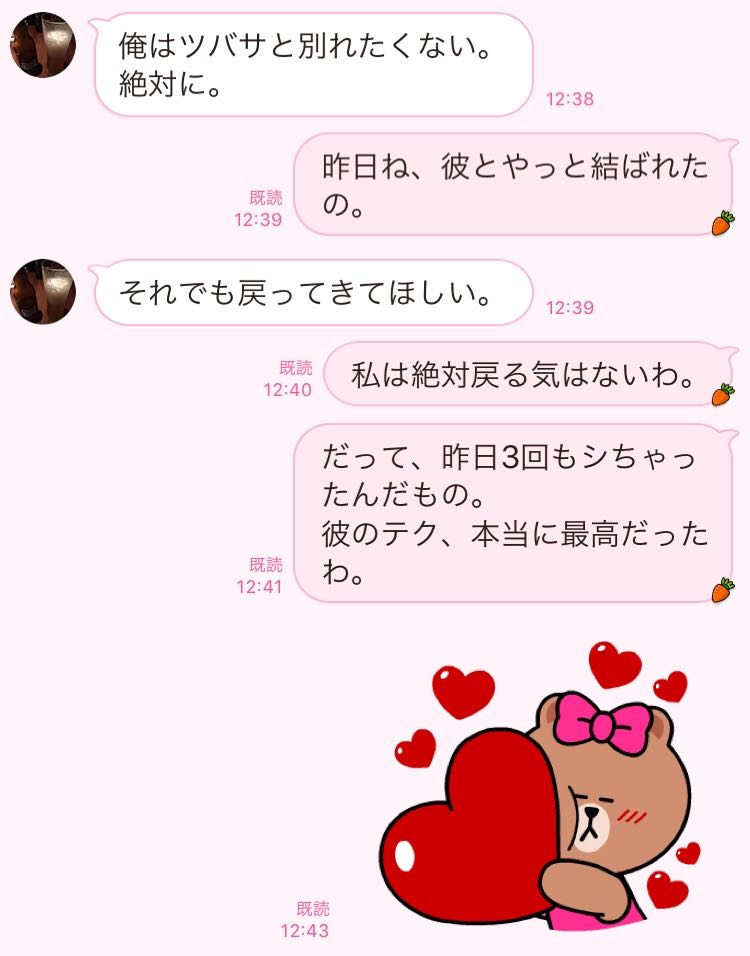
Task: Click the sender's profile picture at the top
Action: pyautogui.click(x=45, y=42)
